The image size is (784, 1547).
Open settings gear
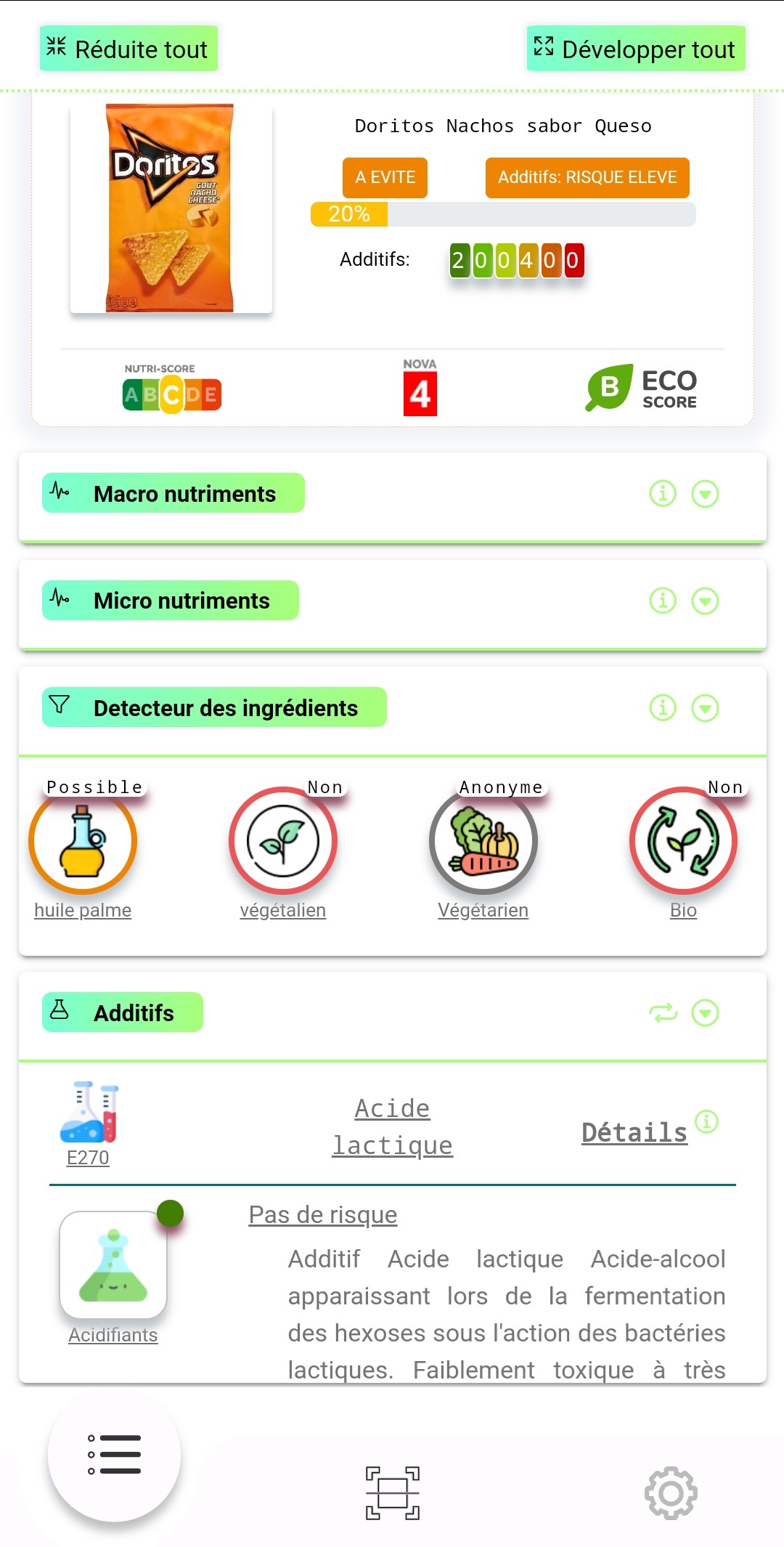pos(671,1493)
